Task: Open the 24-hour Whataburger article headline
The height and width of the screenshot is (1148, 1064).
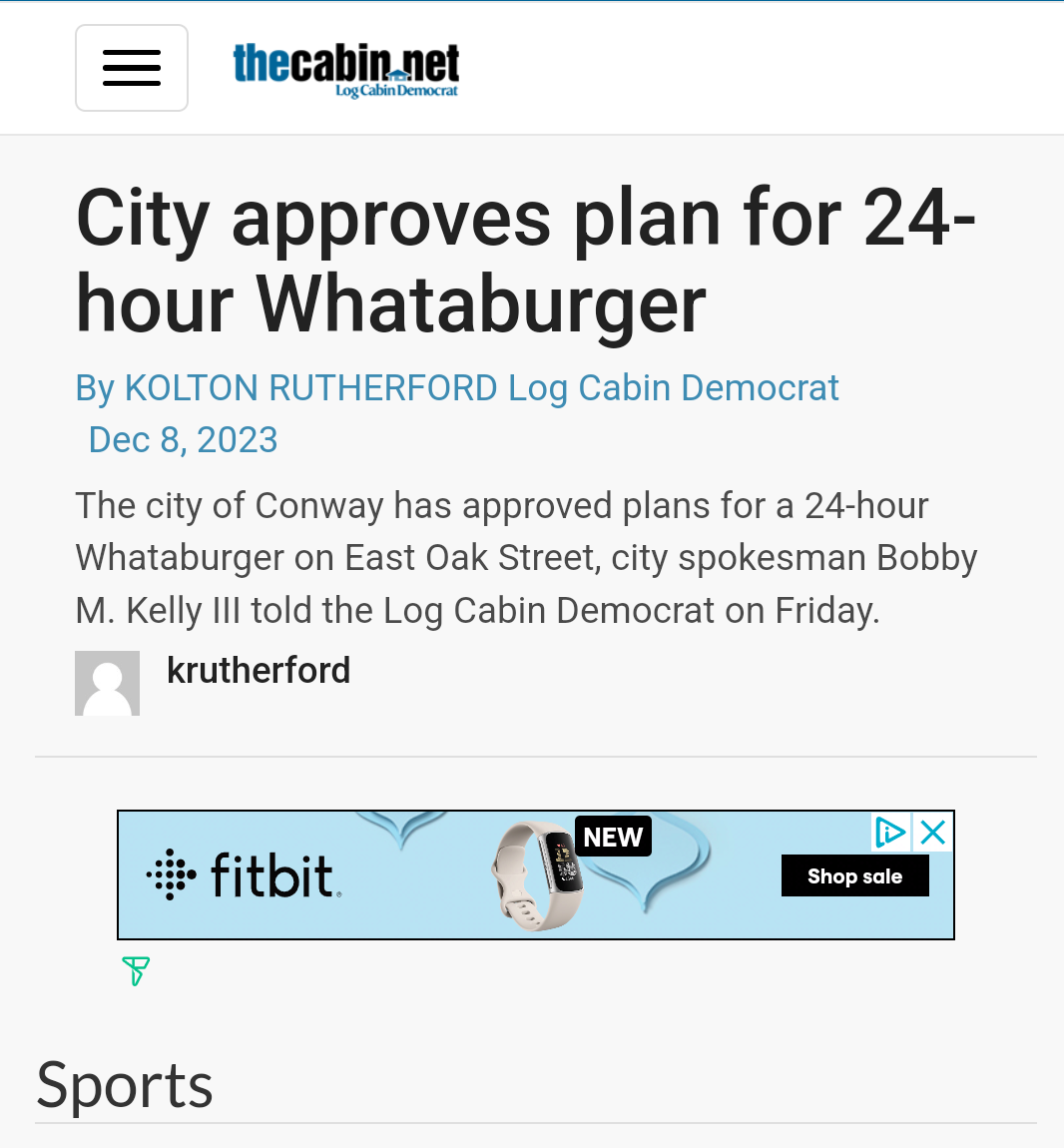Action: point(525,261)
